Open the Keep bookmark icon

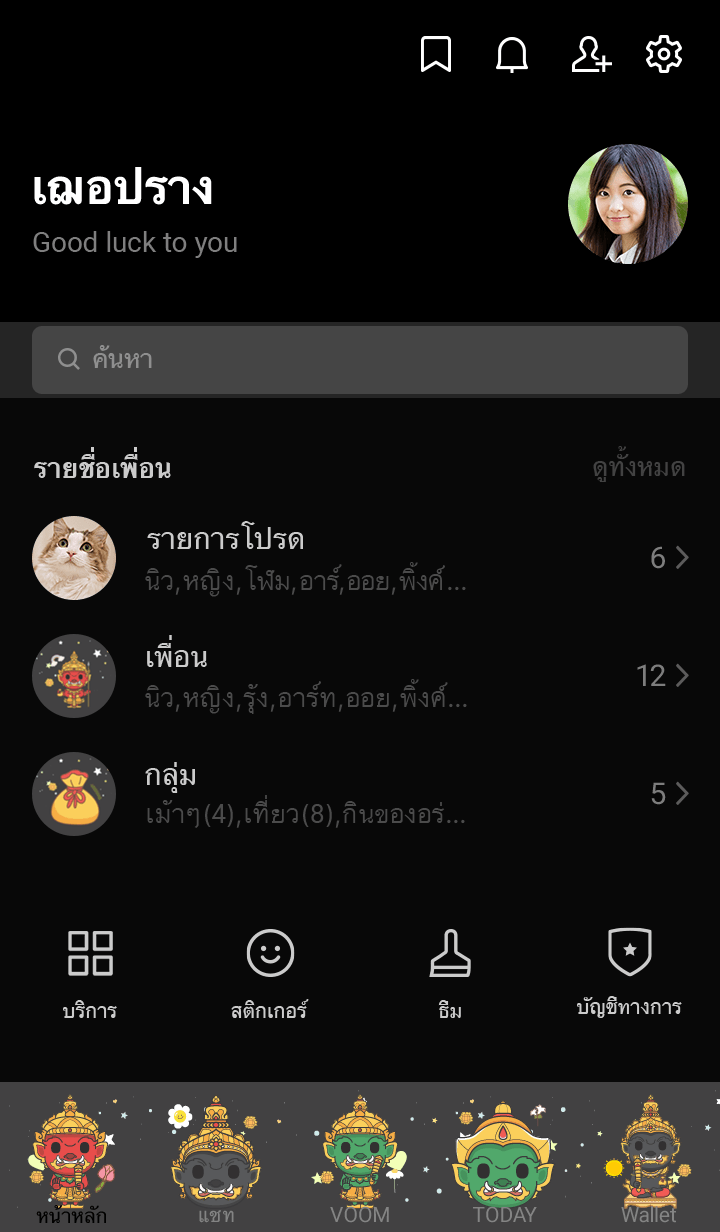coord(436,54)
